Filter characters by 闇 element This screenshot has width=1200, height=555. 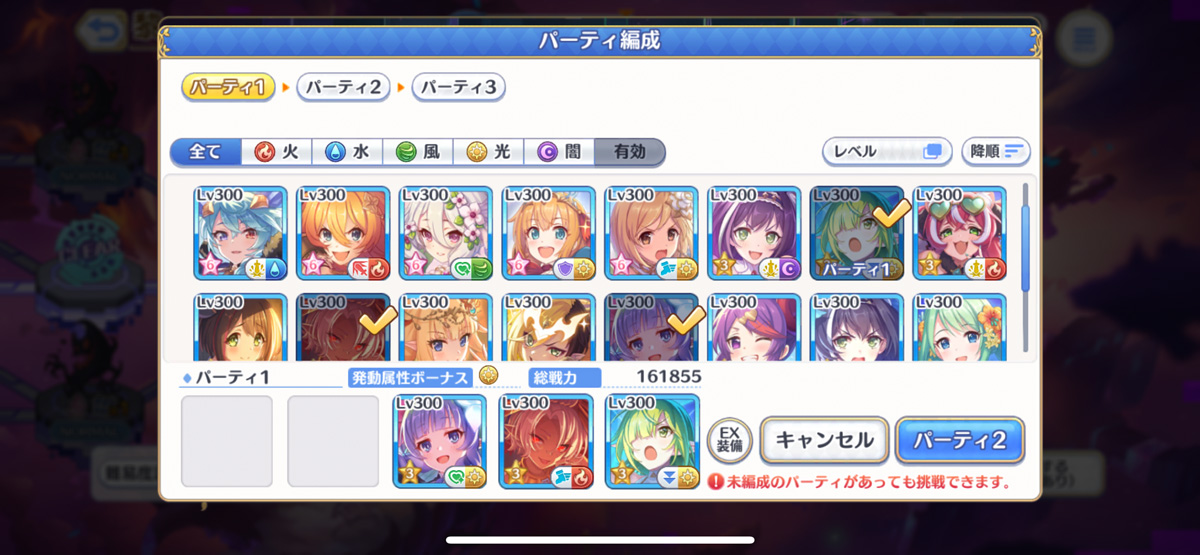click(x=559, y=152)
